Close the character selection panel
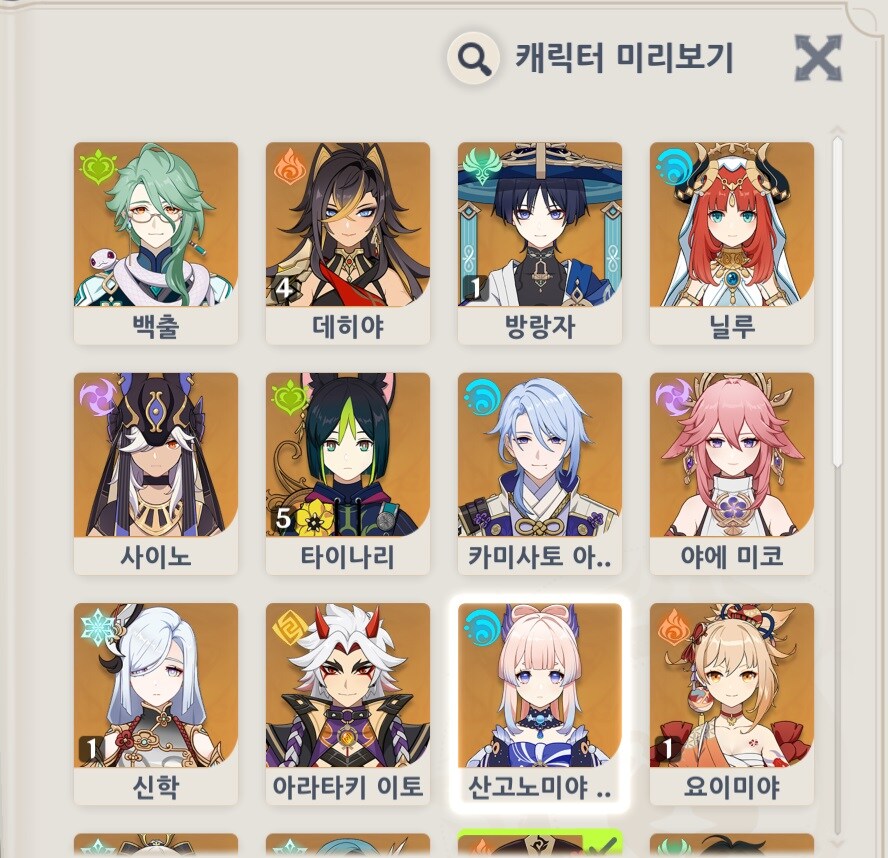Image resolution: width=888 pixels, height=858 pixels. pos(818,58)
